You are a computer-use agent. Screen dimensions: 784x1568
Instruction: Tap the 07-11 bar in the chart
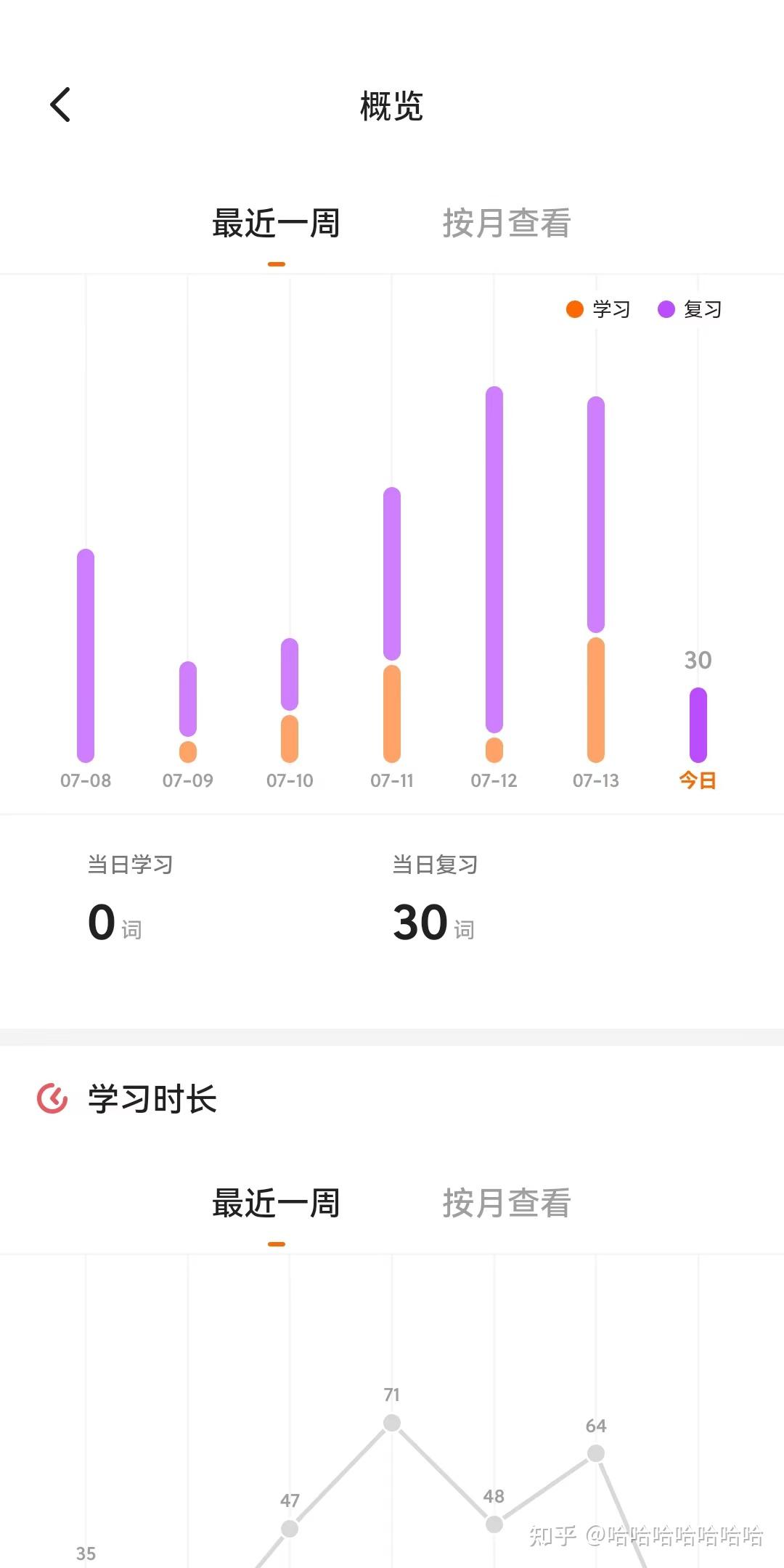392,624
